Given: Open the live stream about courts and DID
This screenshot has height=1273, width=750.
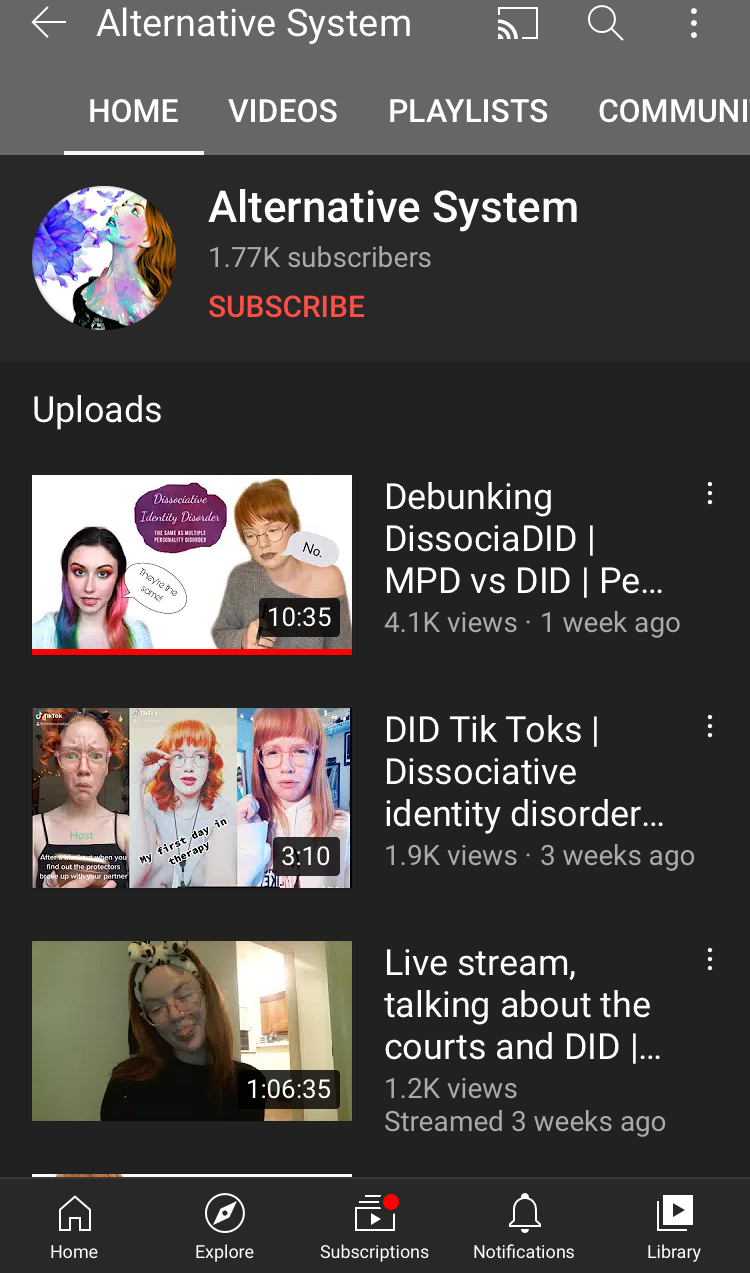Looking at the screenshot, I should 192,1031.
